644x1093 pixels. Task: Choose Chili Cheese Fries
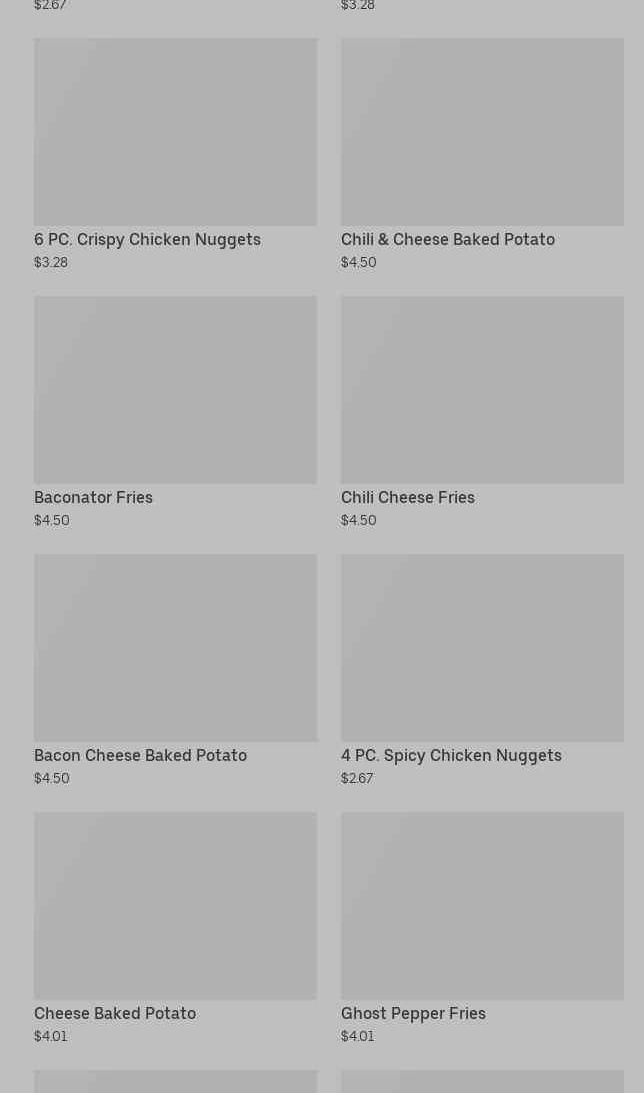point(482,413)
